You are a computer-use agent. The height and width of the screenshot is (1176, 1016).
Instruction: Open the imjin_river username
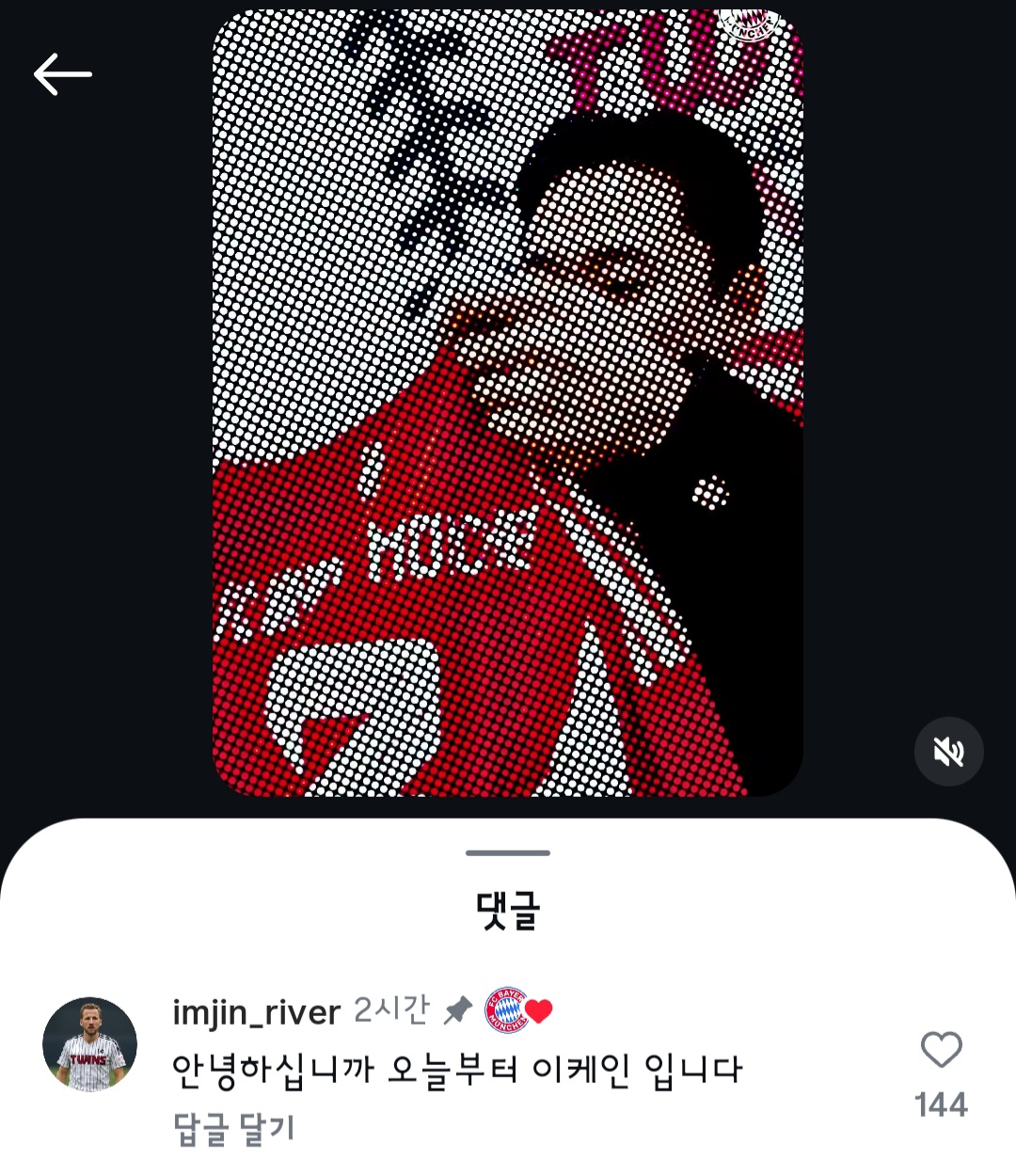(256, 1012)
